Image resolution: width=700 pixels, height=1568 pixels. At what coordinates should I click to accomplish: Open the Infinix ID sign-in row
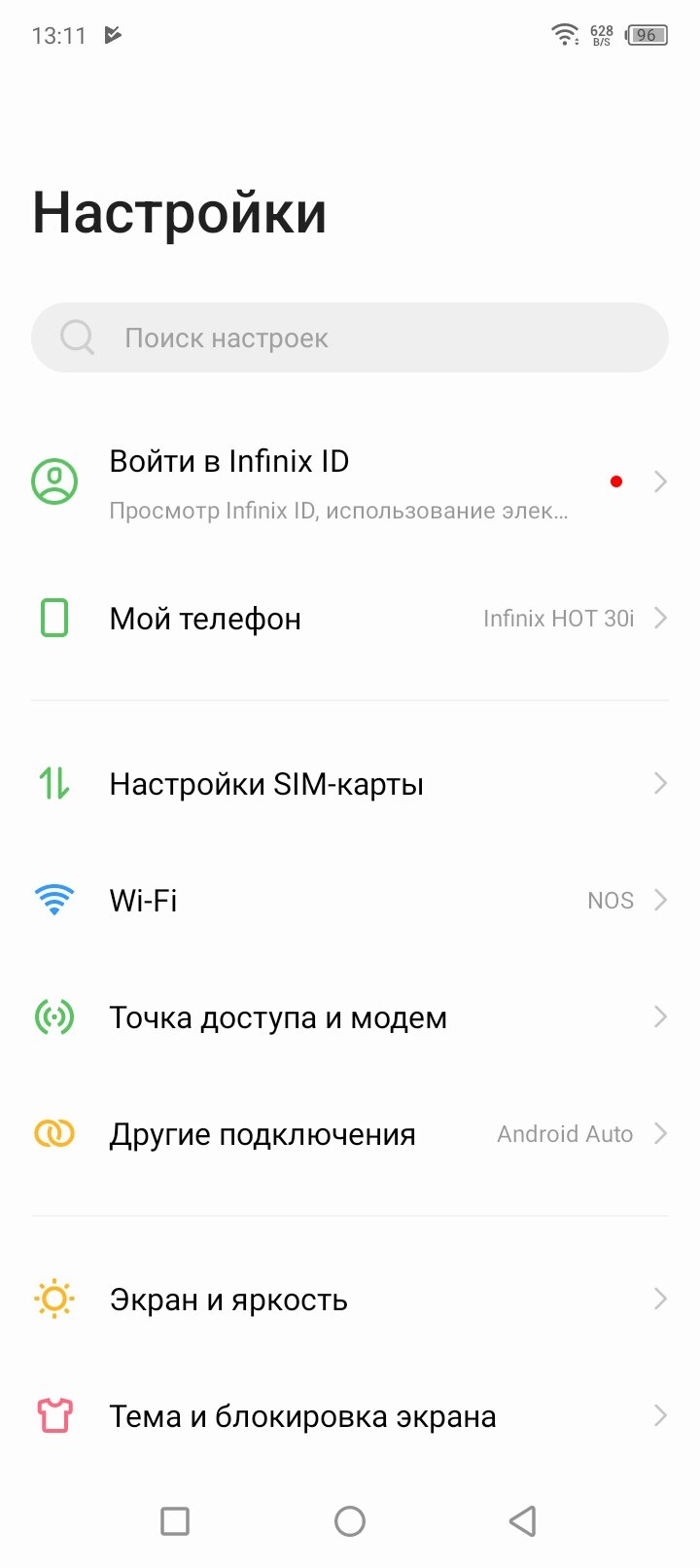(x=350, y=482)
